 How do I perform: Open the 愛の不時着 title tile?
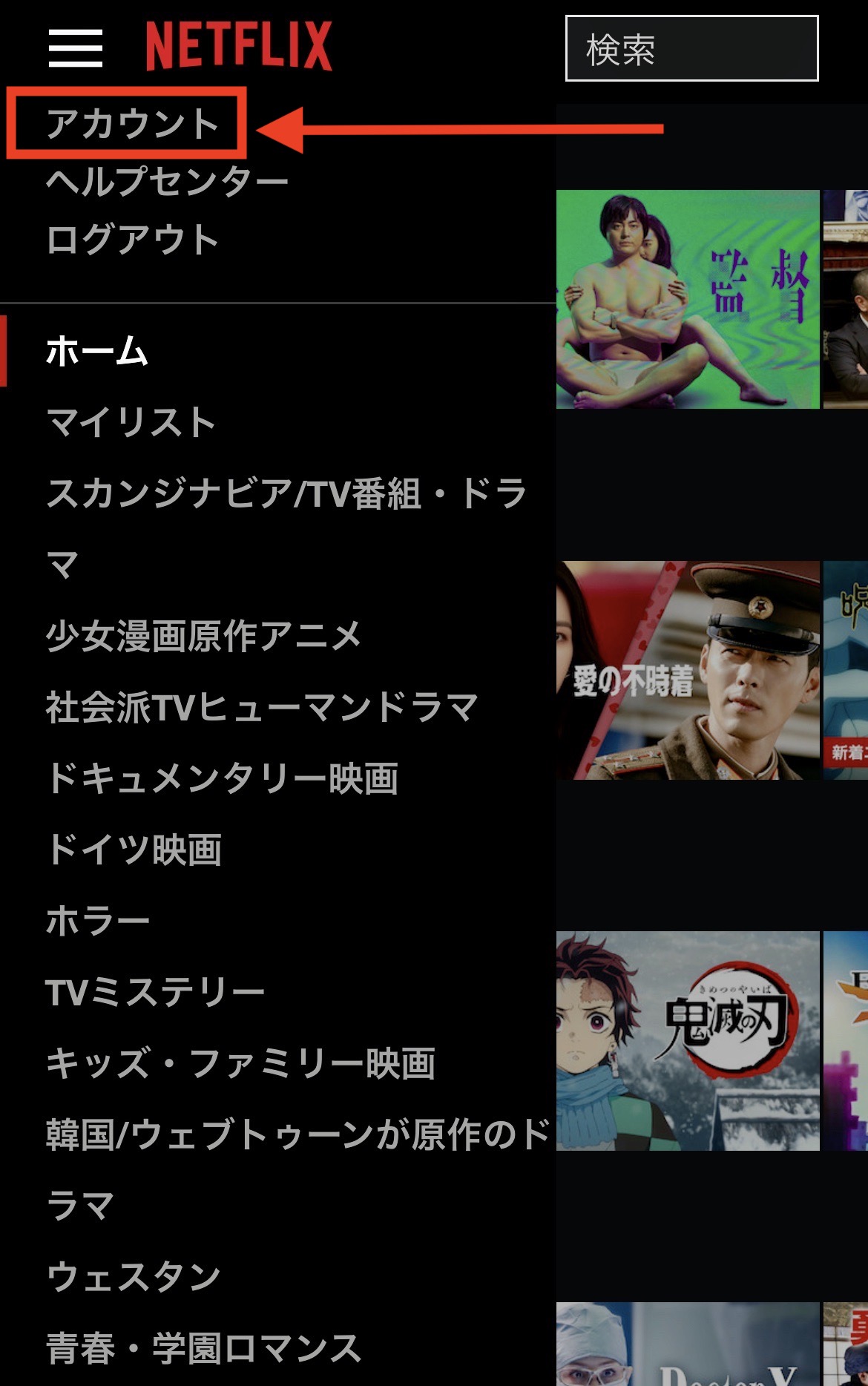(x=688, y=670)
